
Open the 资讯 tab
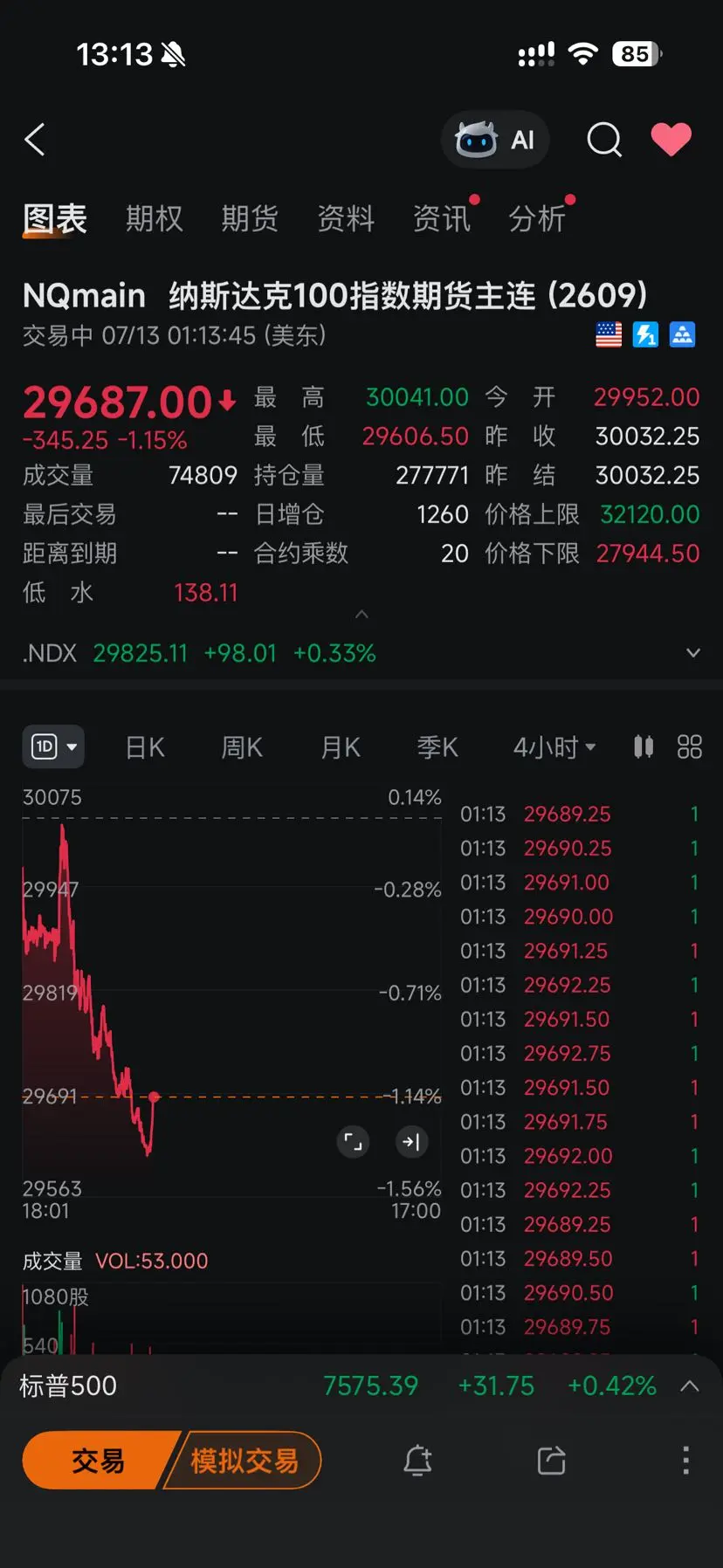[x=442, y=218]
